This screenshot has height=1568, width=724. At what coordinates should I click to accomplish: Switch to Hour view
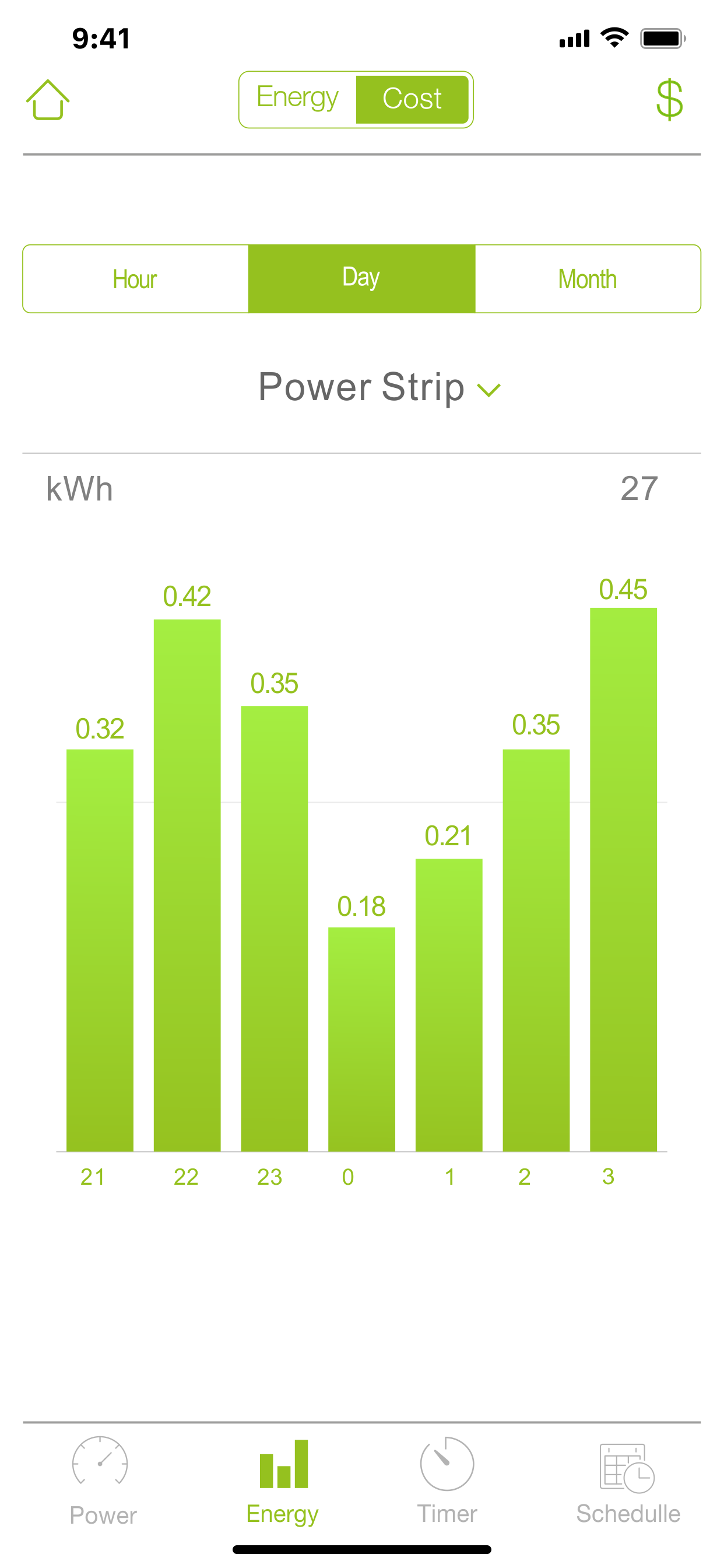(136, 279)
